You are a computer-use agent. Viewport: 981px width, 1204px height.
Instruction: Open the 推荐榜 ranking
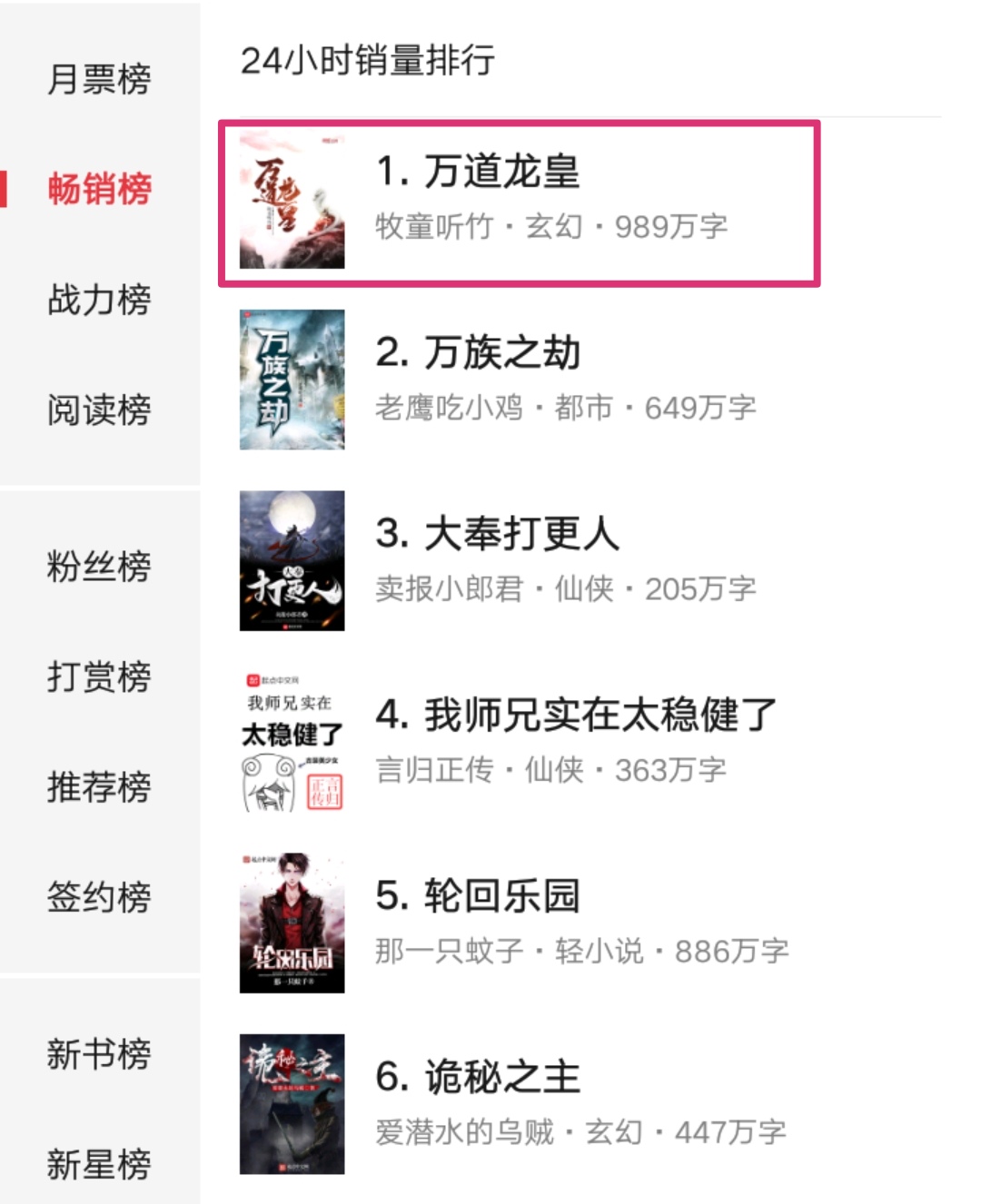tap(99, 786)
